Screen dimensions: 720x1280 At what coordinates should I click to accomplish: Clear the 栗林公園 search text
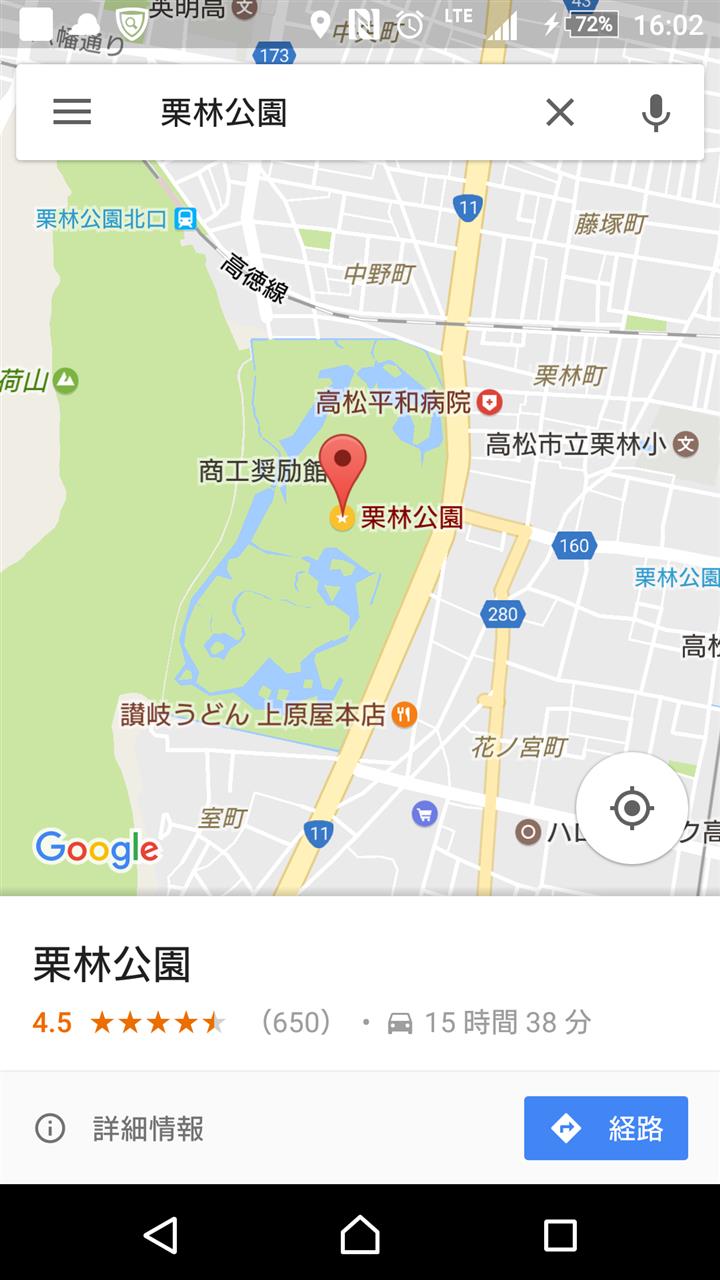point(560,112)
